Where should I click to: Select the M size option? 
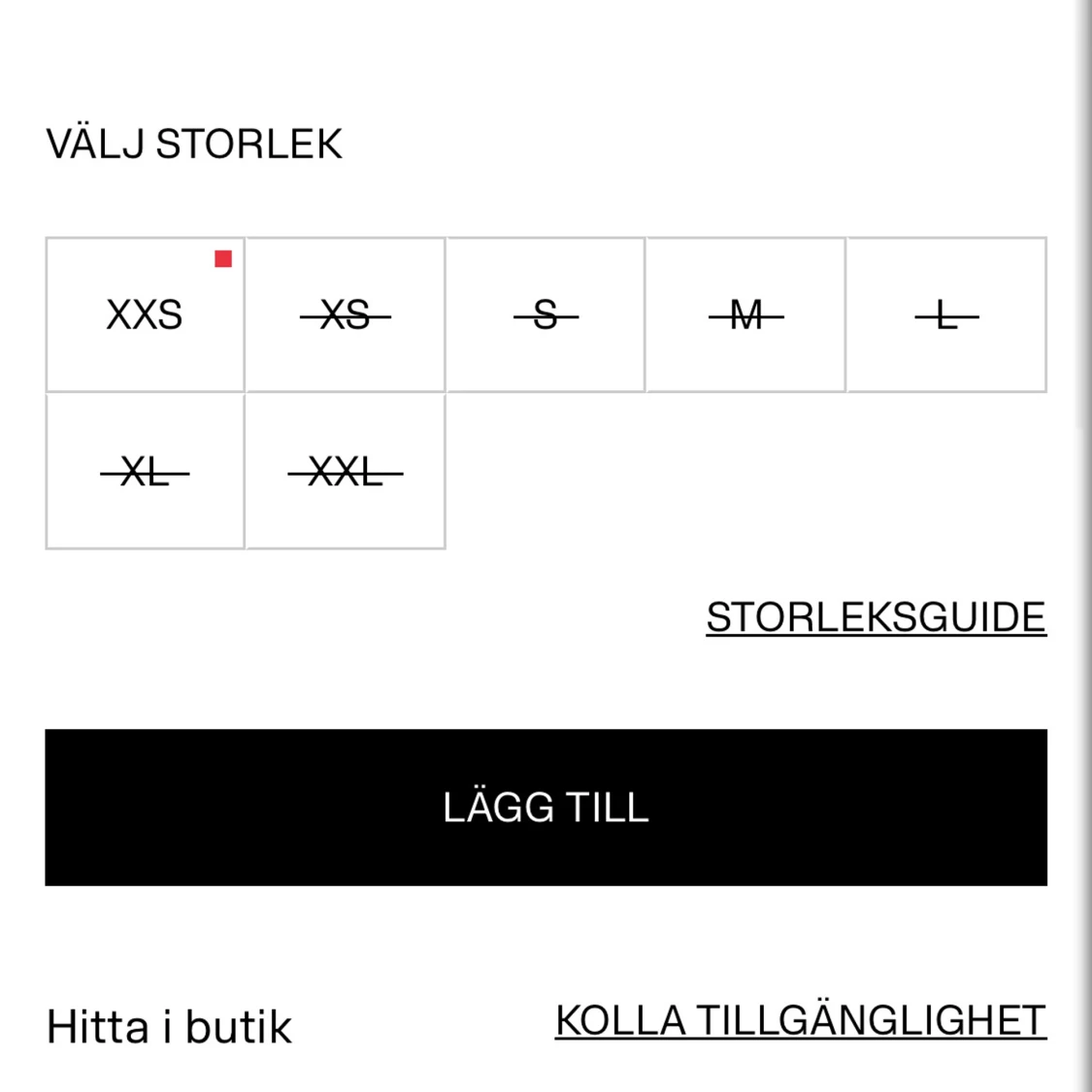tap(745, 314)
